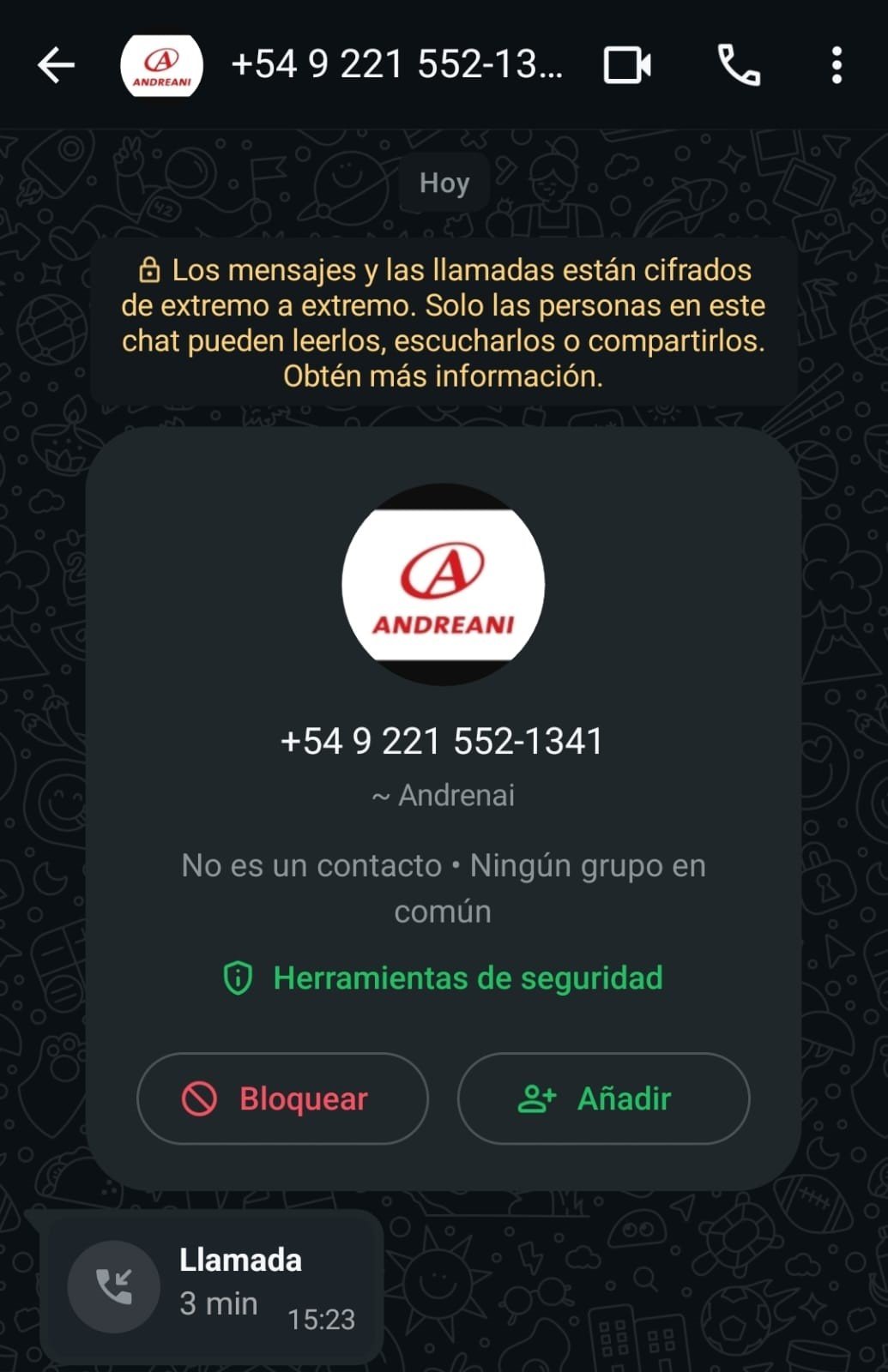Screen dimensions: 888x1372
Task: Open contact info from the header number
Action: coord(396,66)
